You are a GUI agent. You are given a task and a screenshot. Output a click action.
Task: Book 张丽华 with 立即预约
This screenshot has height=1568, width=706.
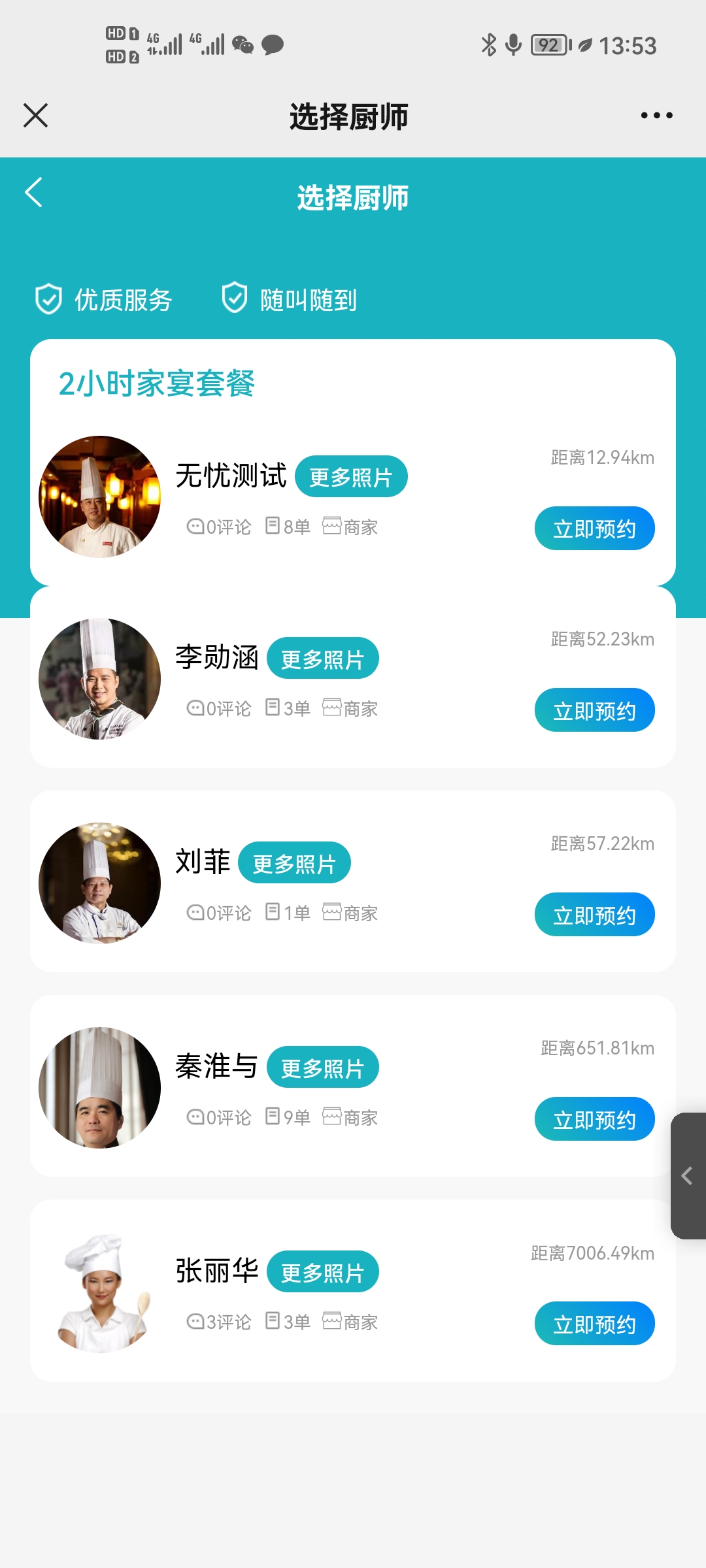594,1324
